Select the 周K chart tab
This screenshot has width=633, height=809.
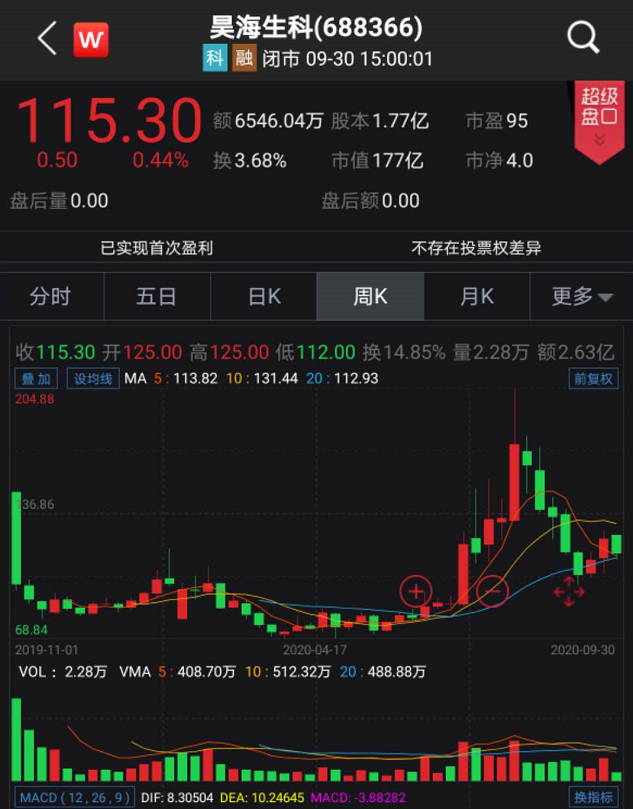pos(369,296)
